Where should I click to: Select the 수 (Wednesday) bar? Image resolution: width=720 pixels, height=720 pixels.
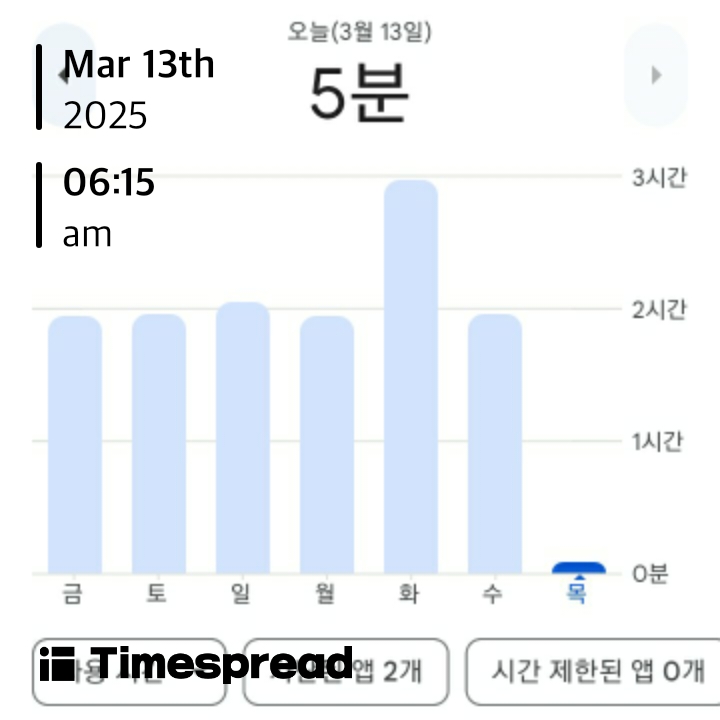[495, 444]
